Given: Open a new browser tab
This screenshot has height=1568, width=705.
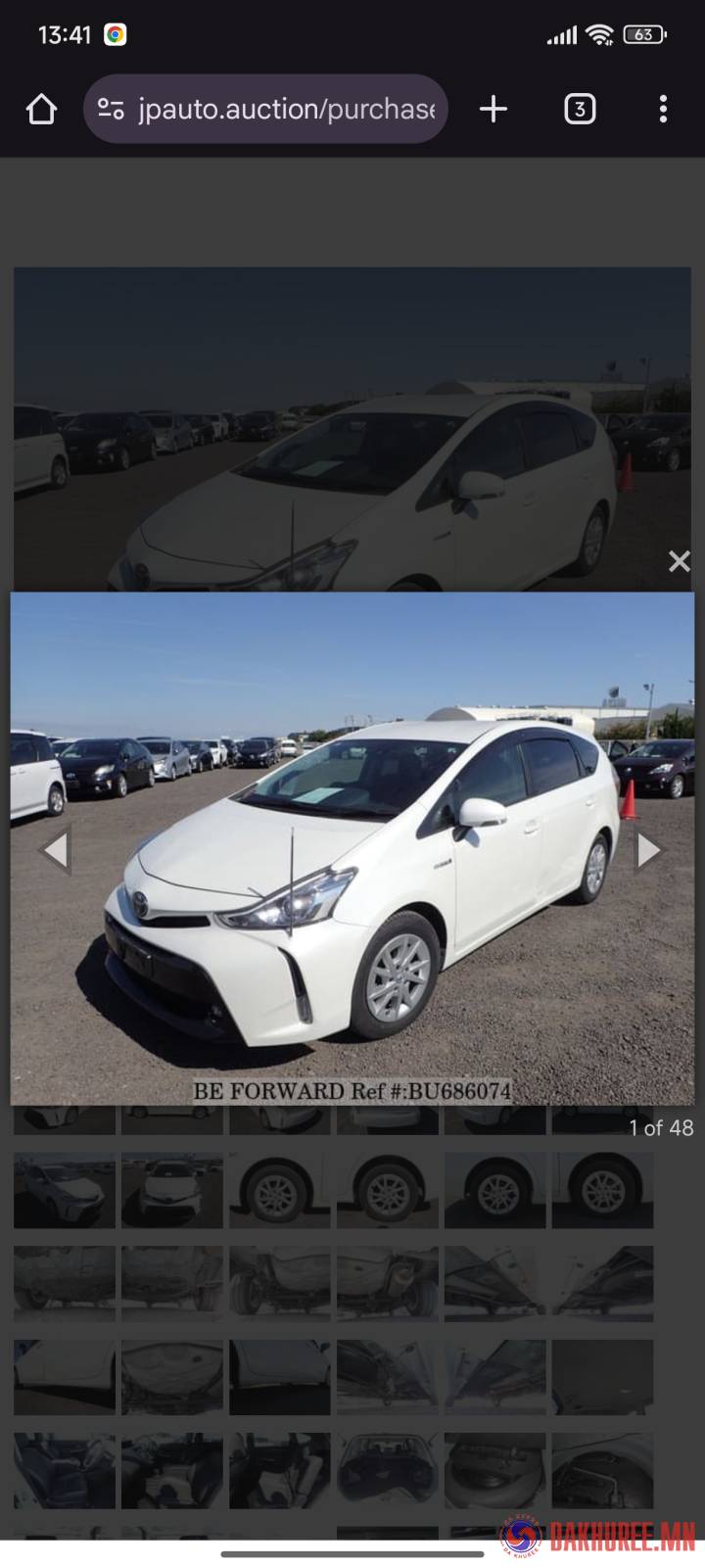Looking at the screenshot, I should (493, 109).
